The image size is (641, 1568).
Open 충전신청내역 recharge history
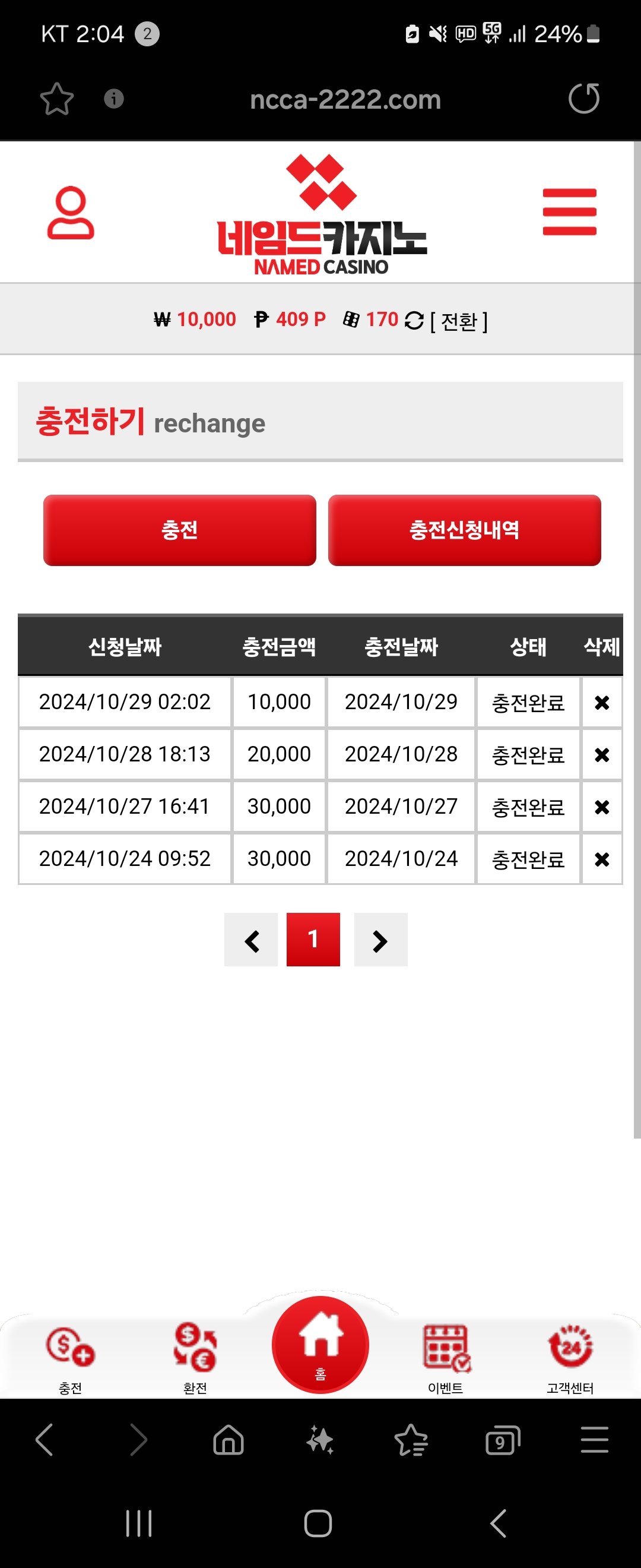point(464,530)
